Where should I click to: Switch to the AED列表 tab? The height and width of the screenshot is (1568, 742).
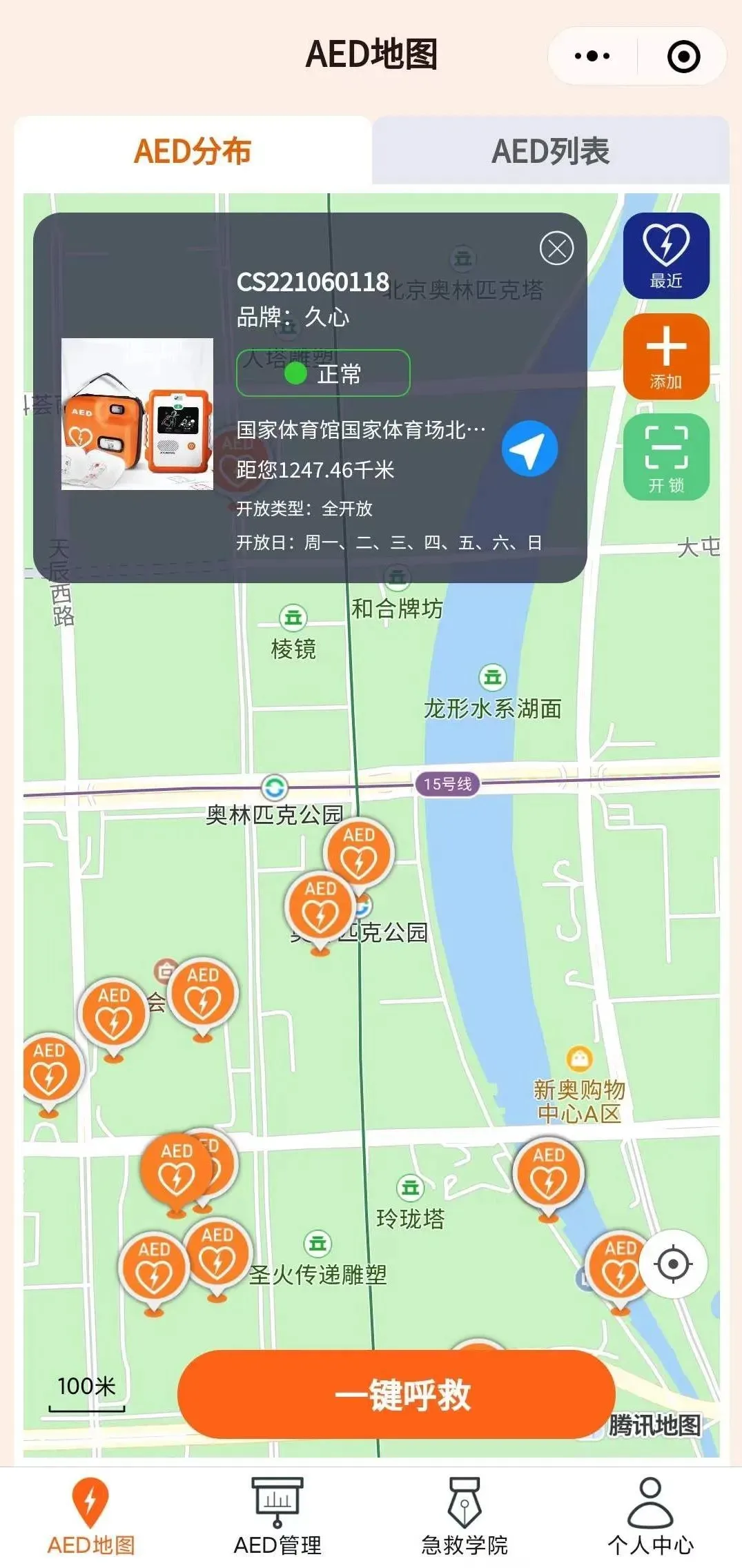click(550, 151)
